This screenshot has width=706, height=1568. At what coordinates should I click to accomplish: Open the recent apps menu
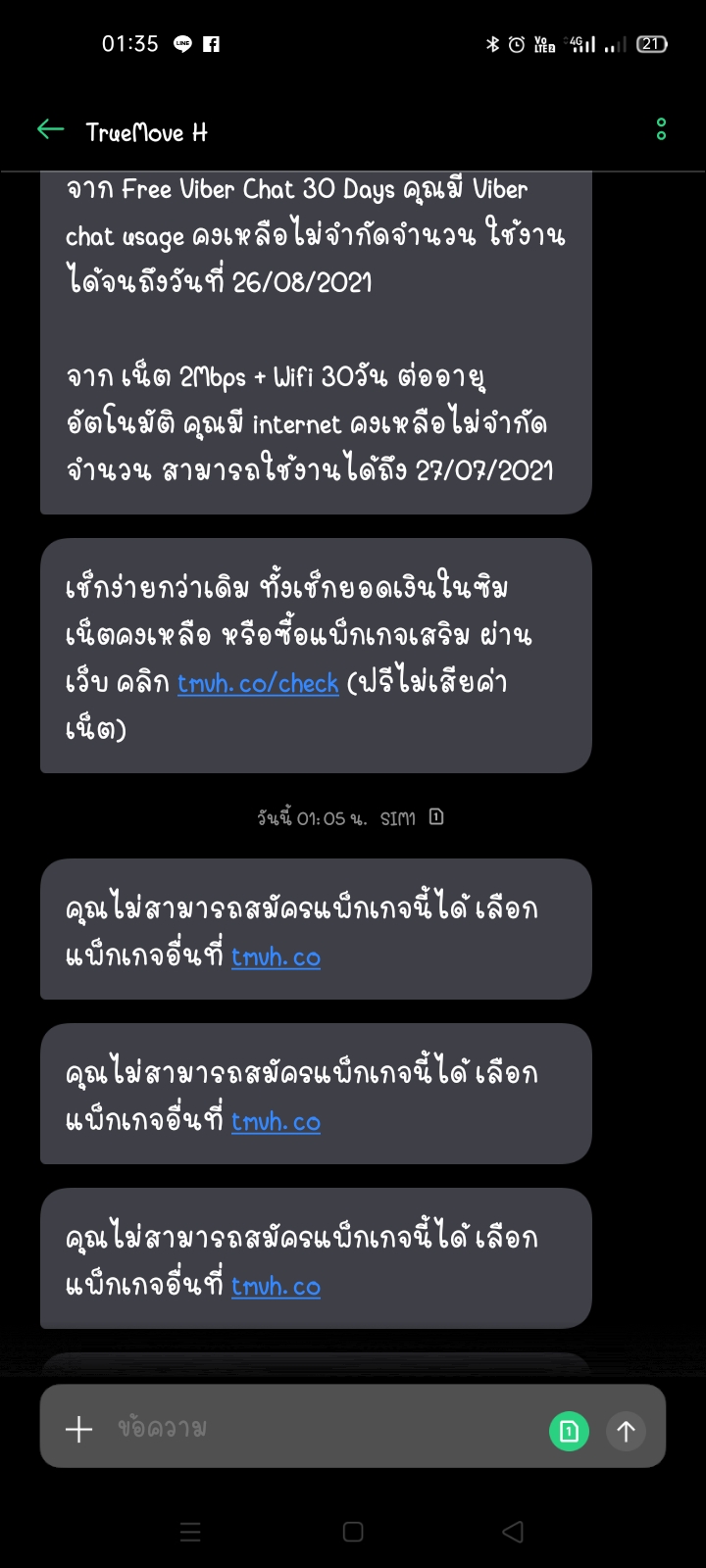(x=191, y=1532)
